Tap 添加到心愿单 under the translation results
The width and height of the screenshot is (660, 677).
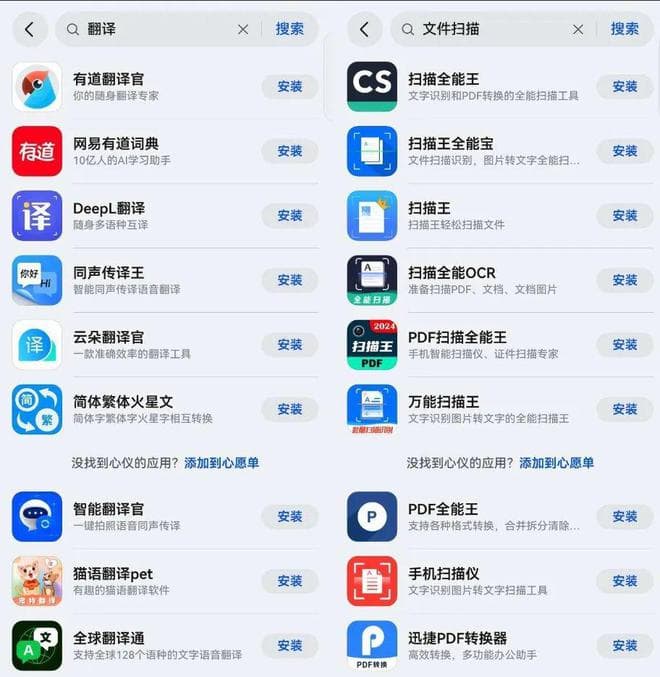click(222, 463)
